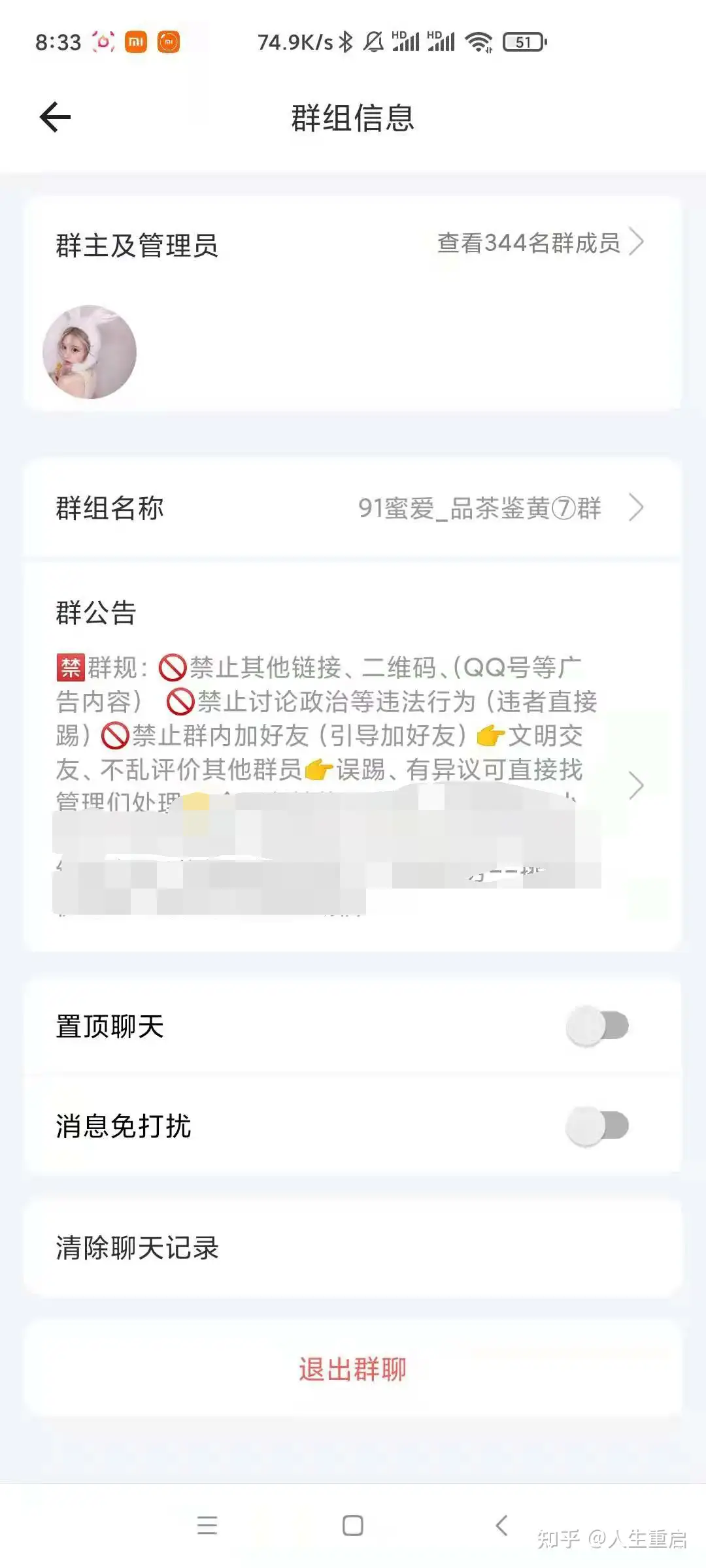This screenshot has height=1568, width=706.
Task: View the 344 group members
Action: click(x=541, y=243)
